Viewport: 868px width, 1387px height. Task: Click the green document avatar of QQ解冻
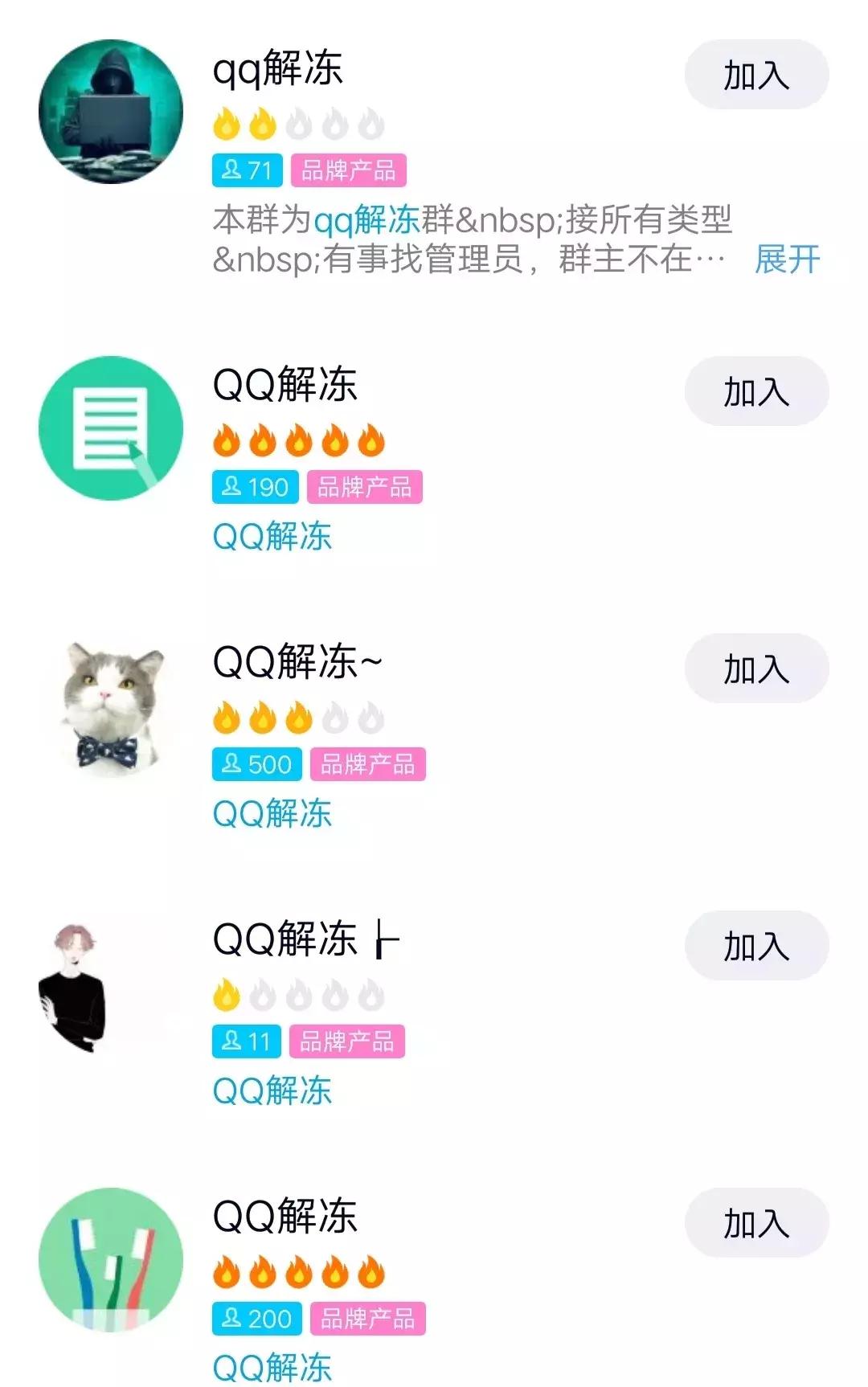click(x=113, y=426)
